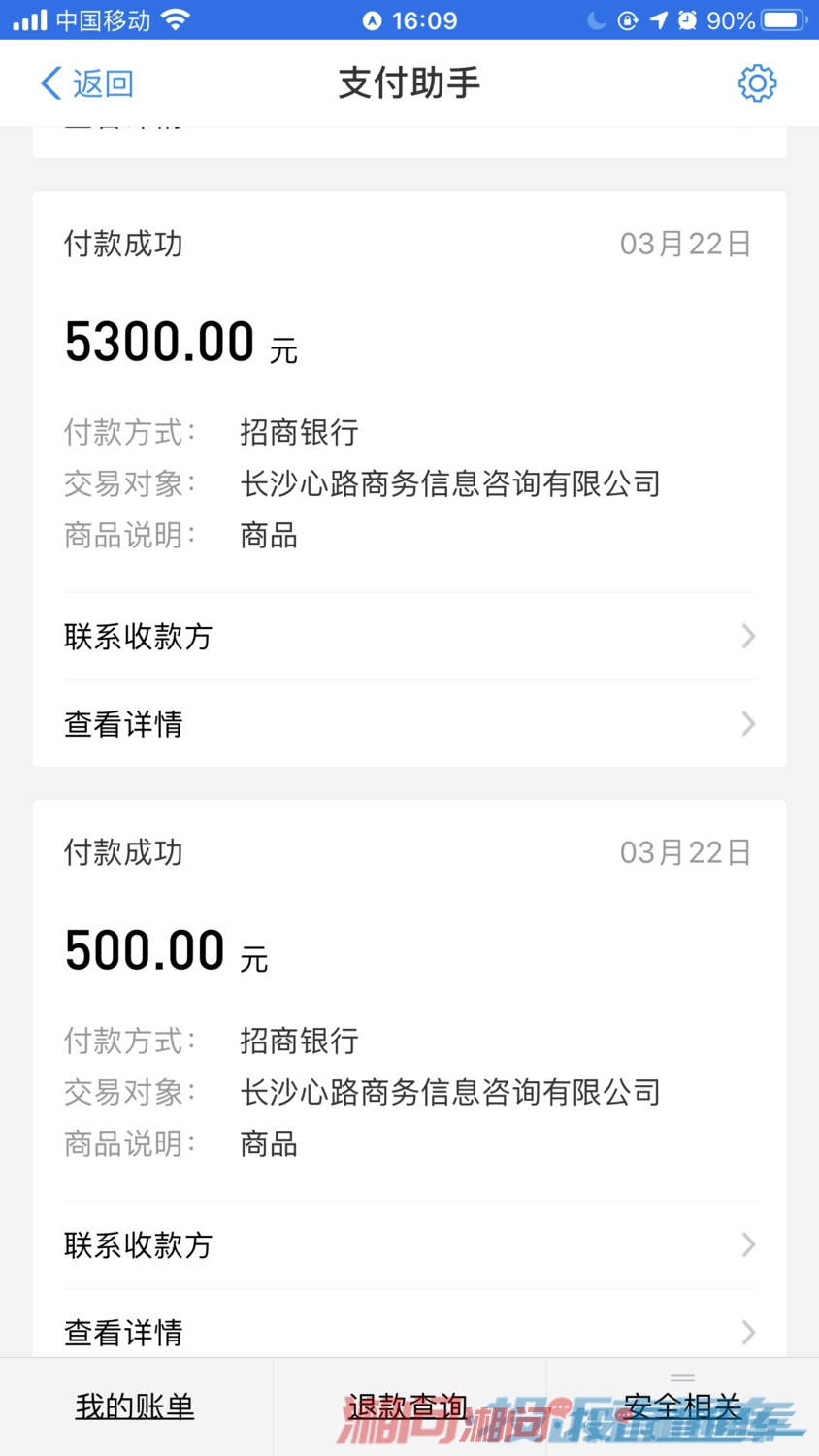Open 联系收款方 for the 5300.00 payment

tap(409, 637)
